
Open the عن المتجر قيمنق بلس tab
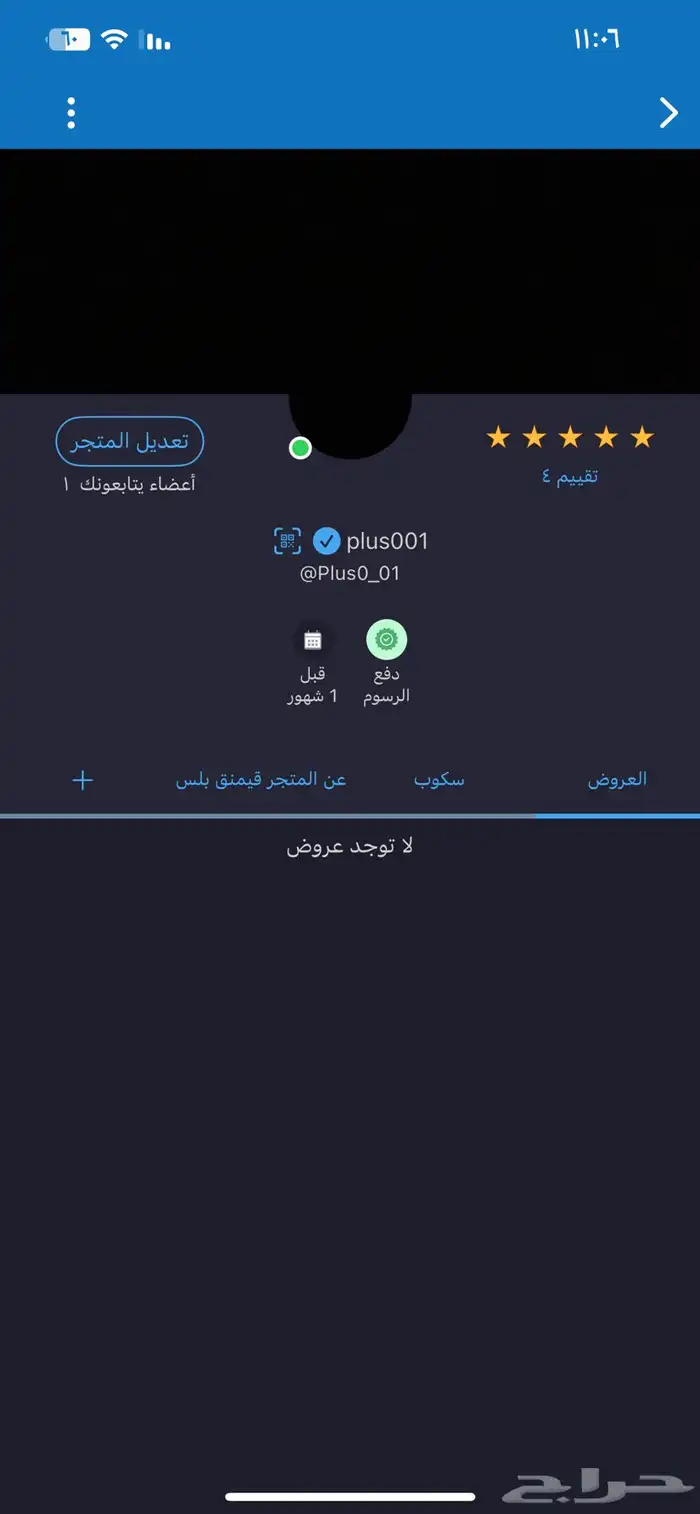pos(261,779)
